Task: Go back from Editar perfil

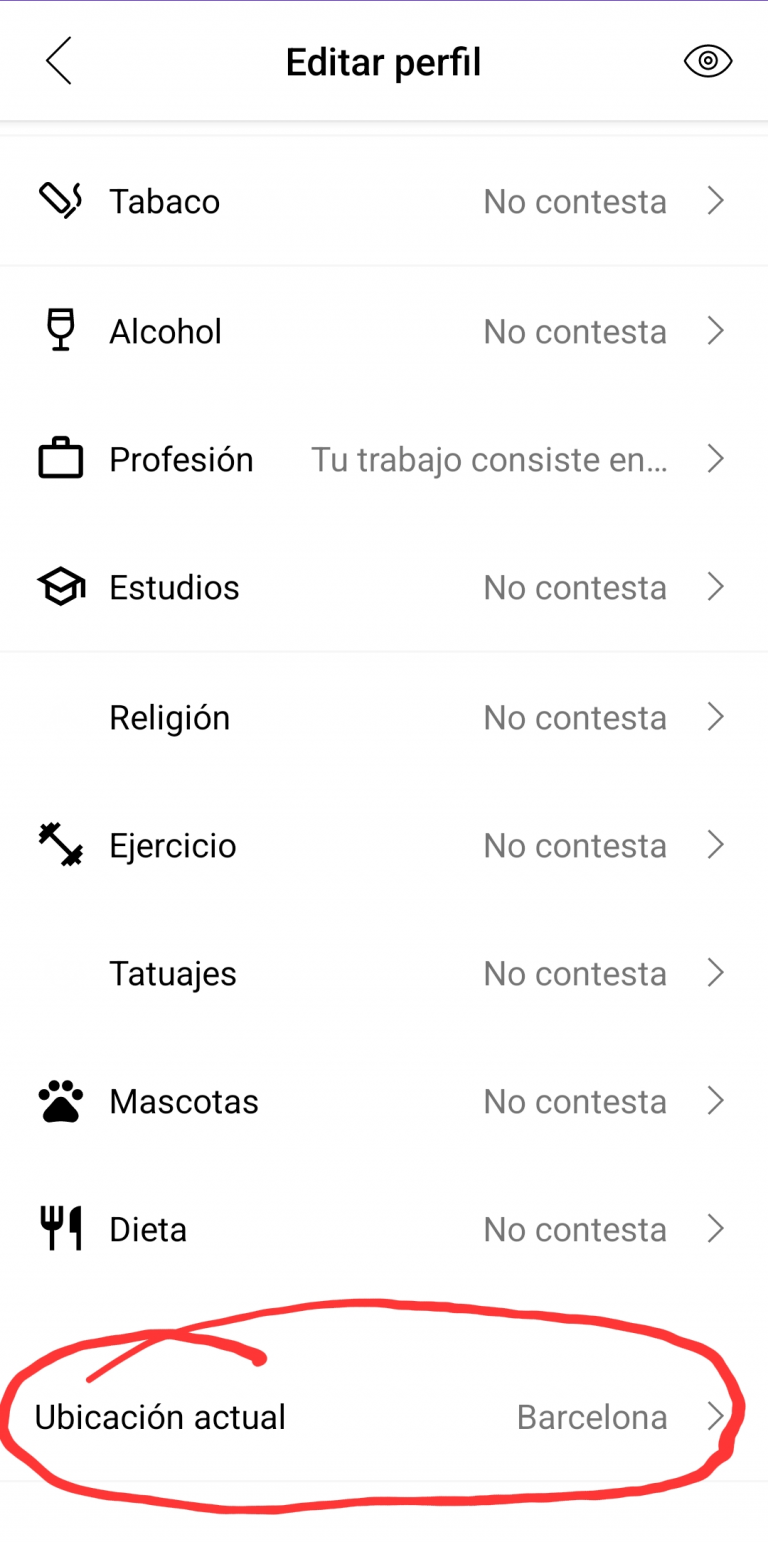Action: 59,62
